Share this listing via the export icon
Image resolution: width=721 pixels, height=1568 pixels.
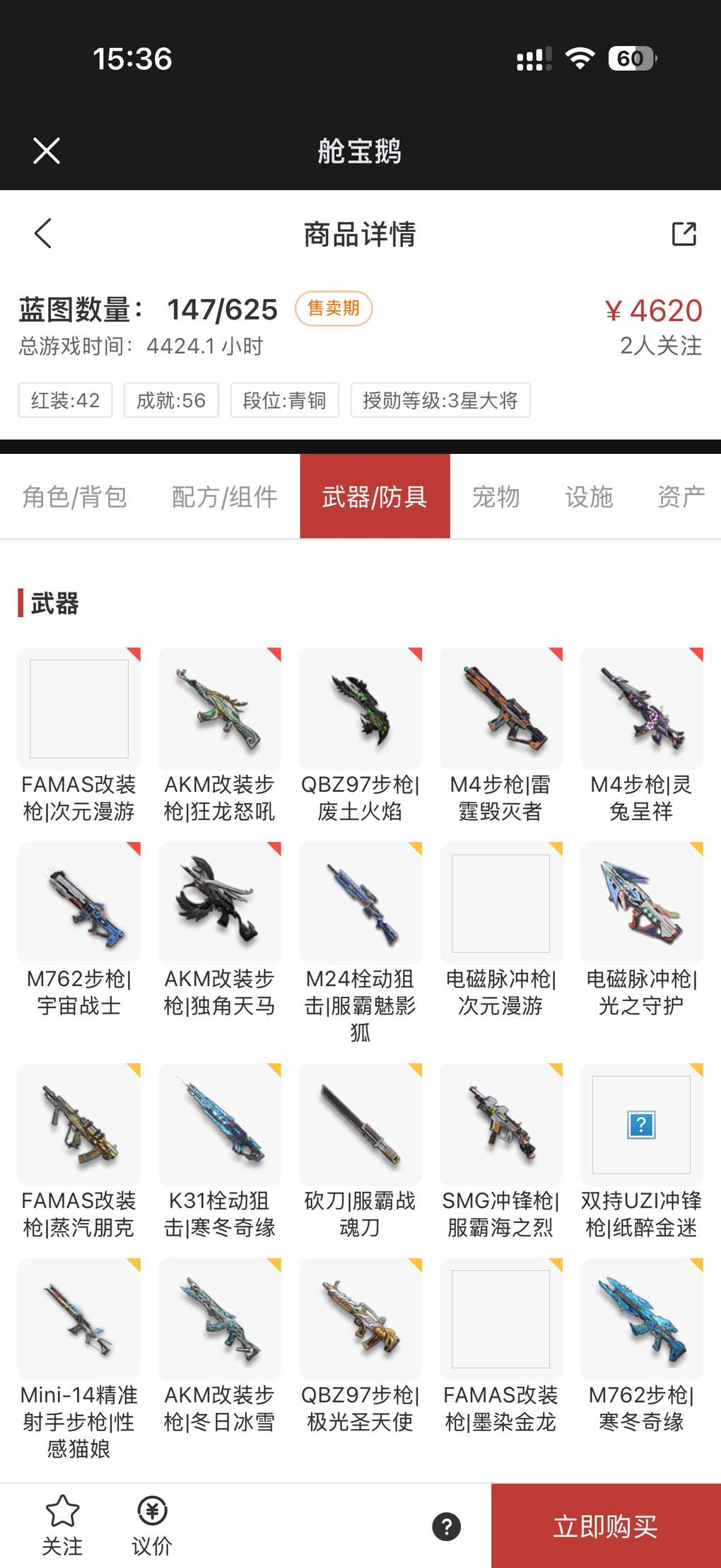pyautogui.click(x=684, y=234)
